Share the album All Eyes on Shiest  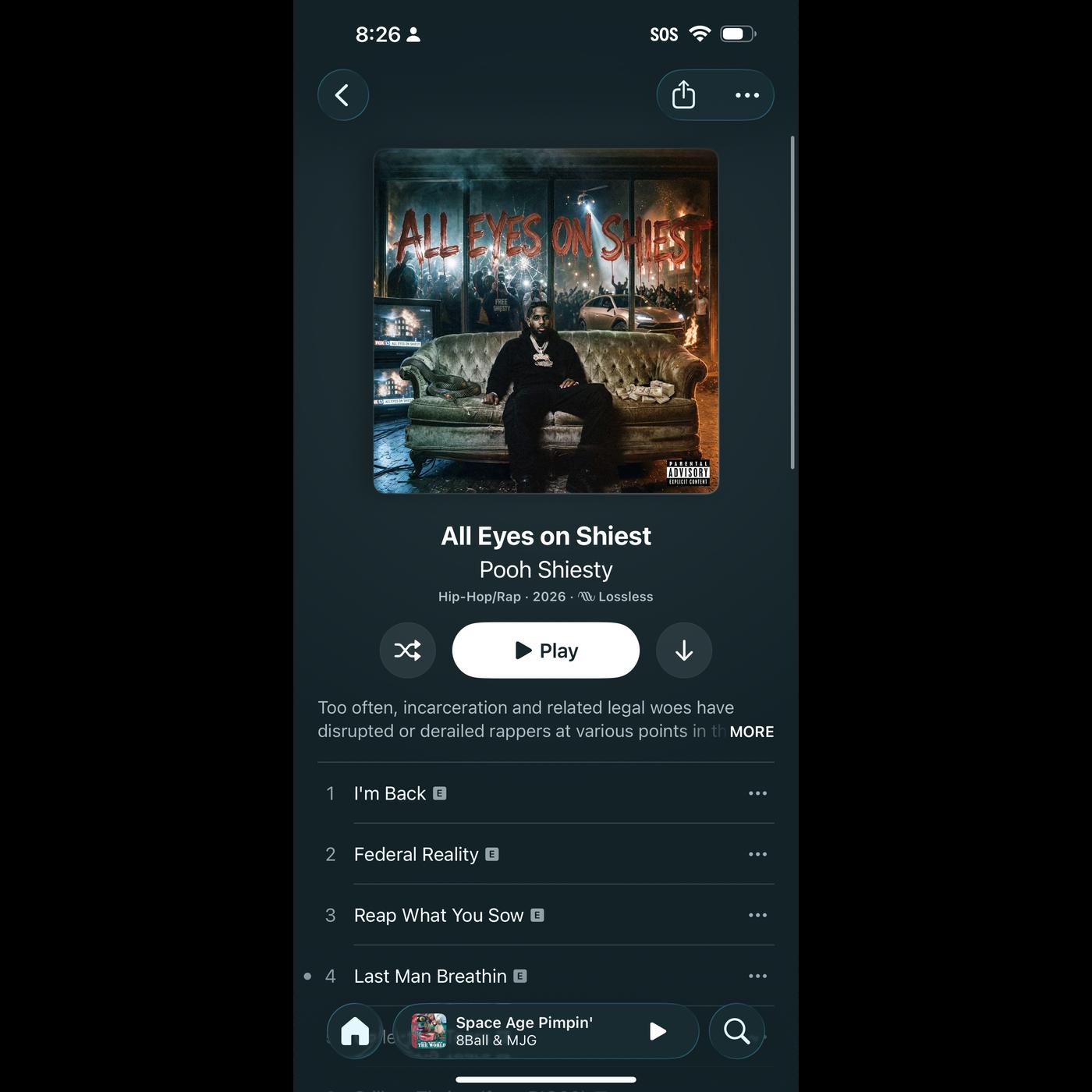click(683, 95)
